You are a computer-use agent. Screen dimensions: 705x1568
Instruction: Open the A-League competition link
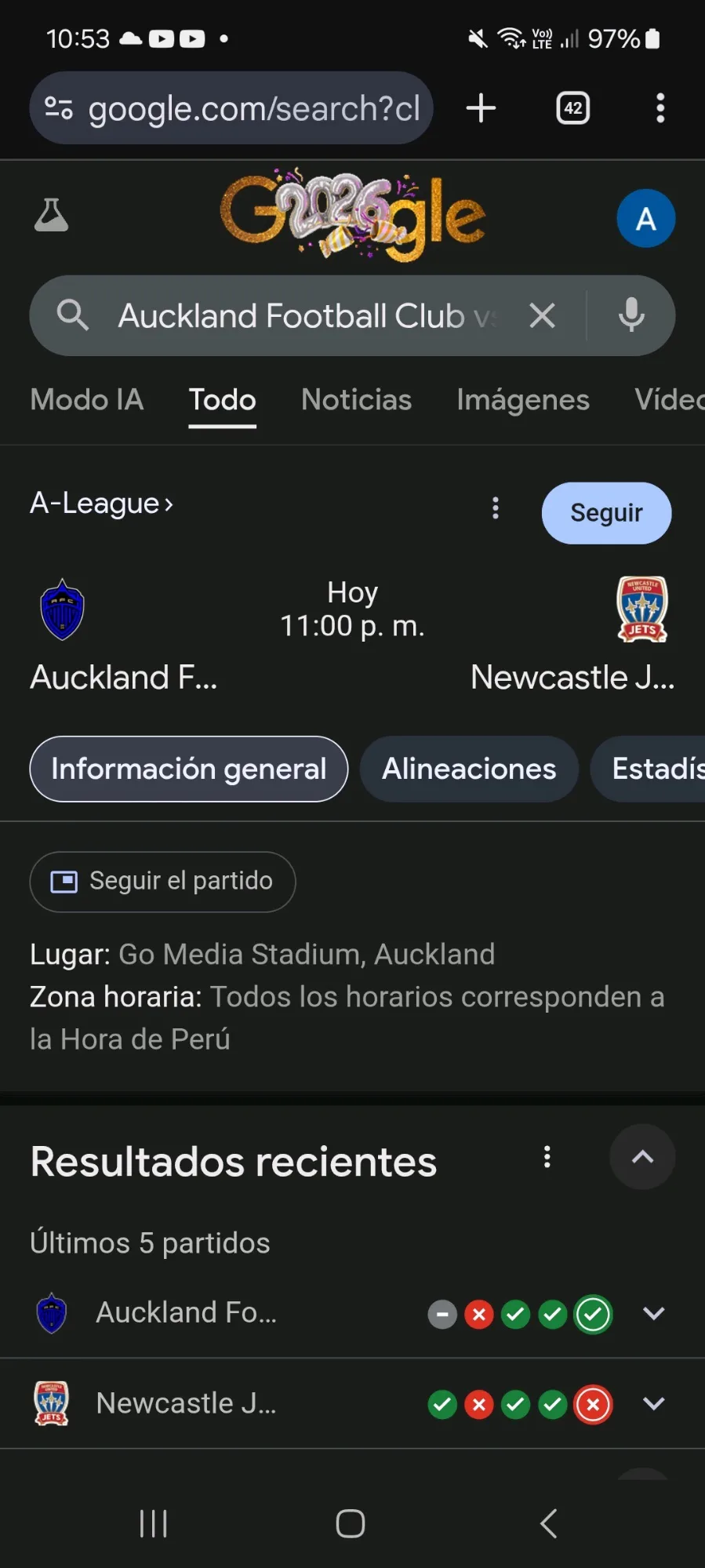coord(102,504)
